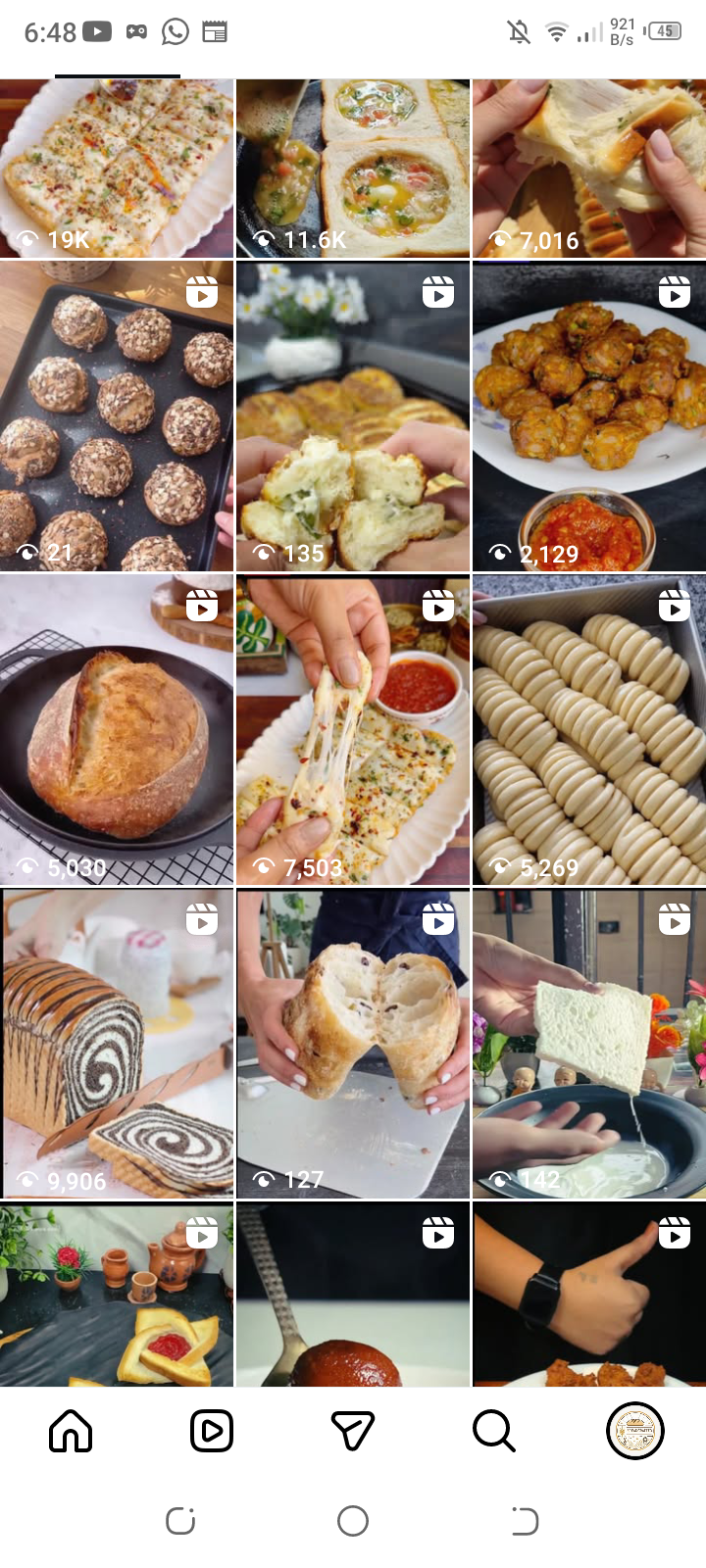Screen dimensions: 706x1568
Task: Open the fritters reel with 2,129 views
Action: (x=588, y=416)
